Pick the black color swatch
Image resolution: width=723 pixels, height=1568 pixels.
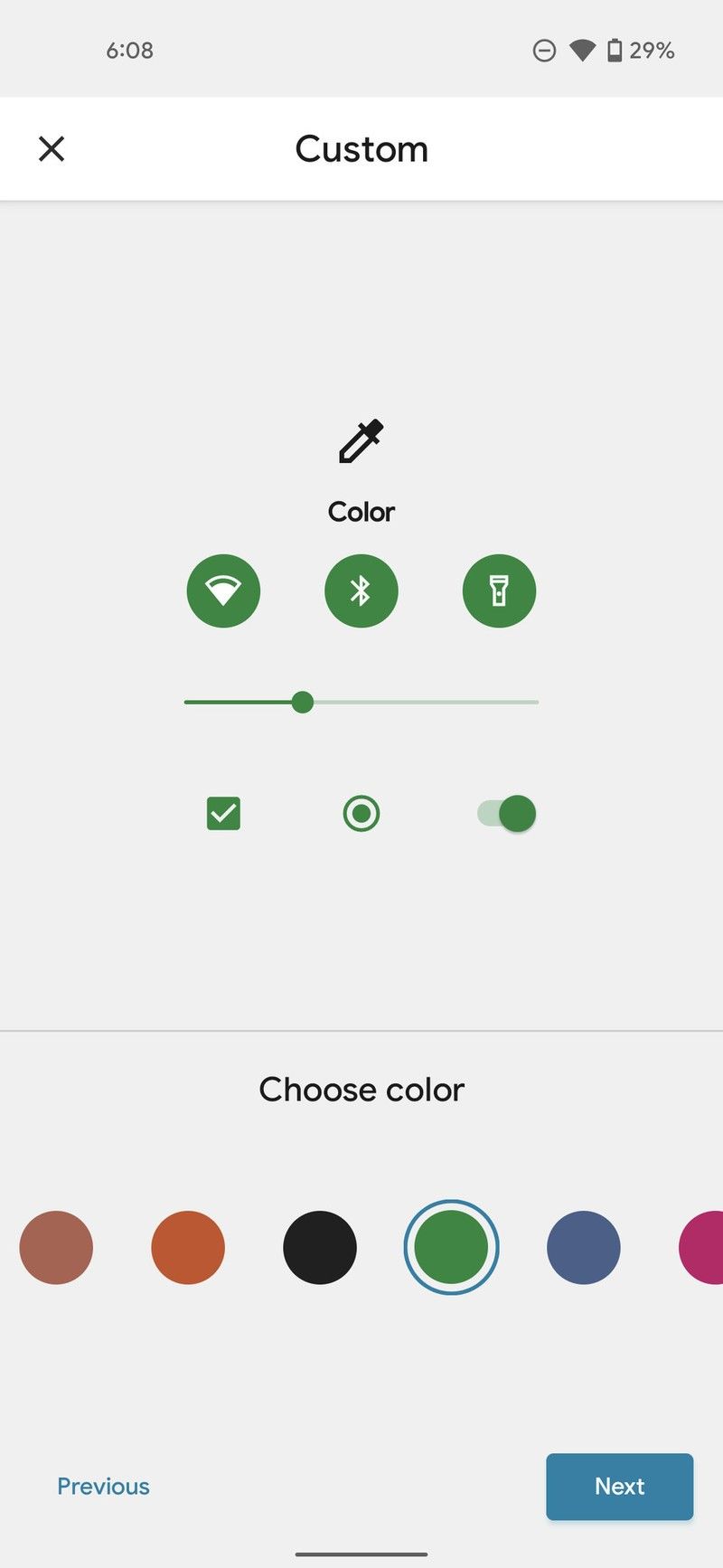[x=320, y=1247]
